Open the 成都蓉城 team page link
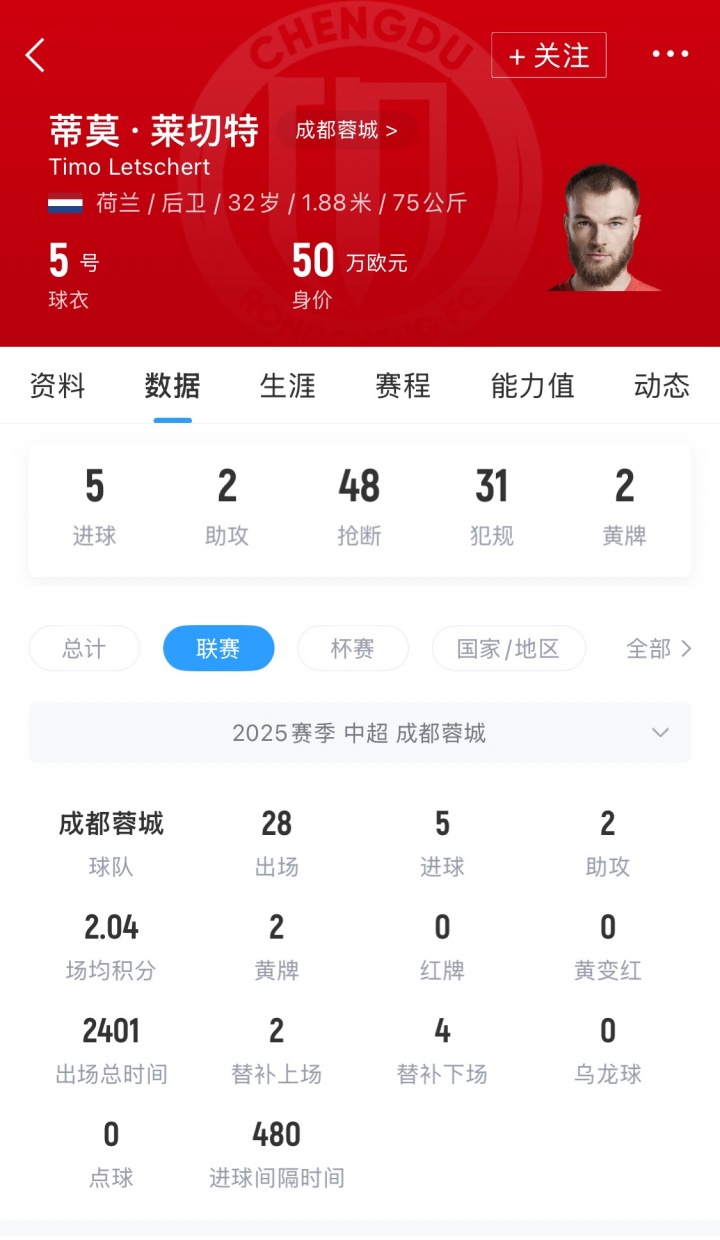 347,130
